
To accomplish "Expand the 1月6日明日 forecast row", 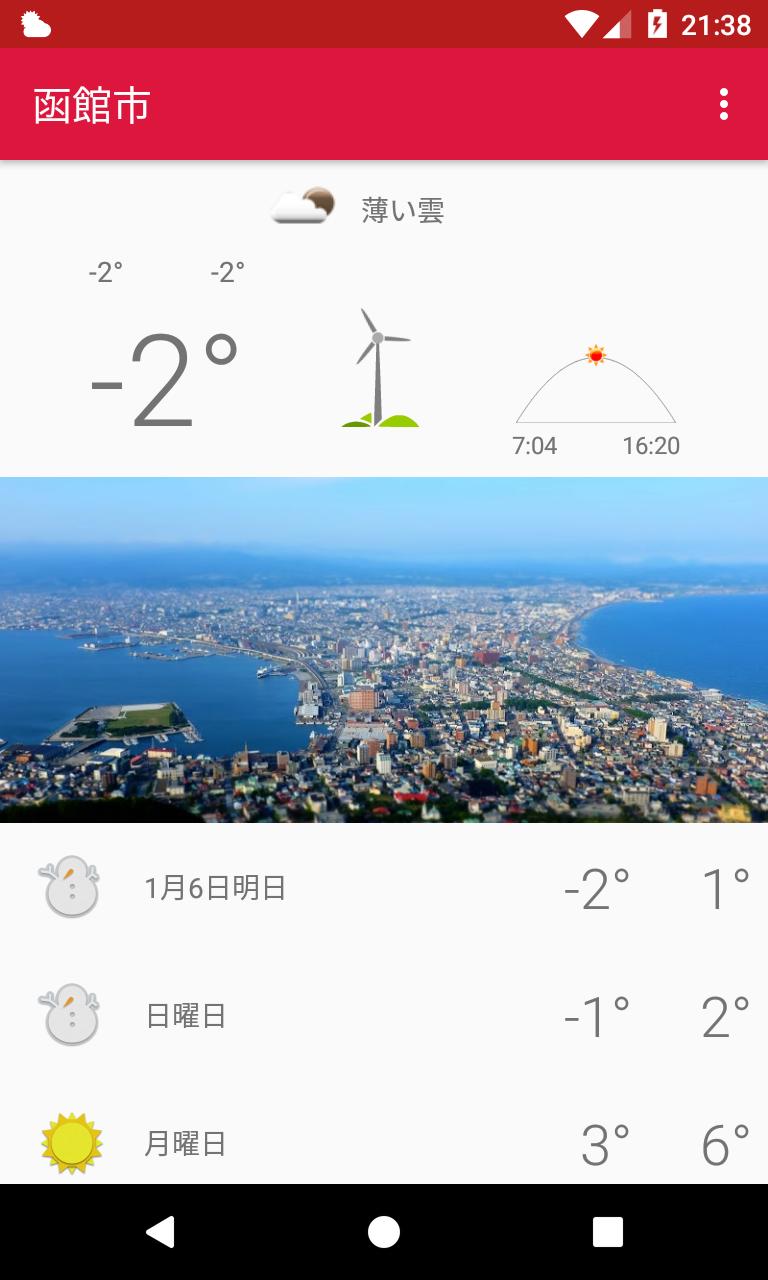I will tap(384, 886).
